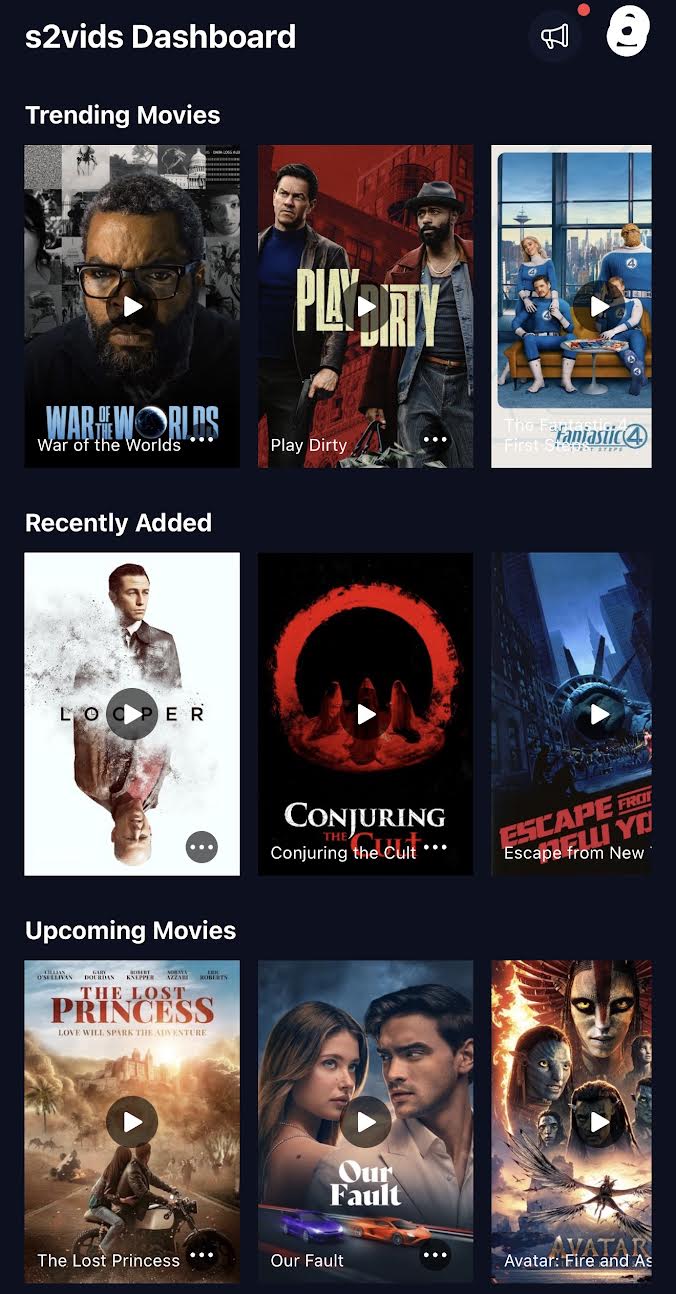Screen dimensions: 676x1294
Task: Play War of the Worlds
Action: tap(132, 306)
